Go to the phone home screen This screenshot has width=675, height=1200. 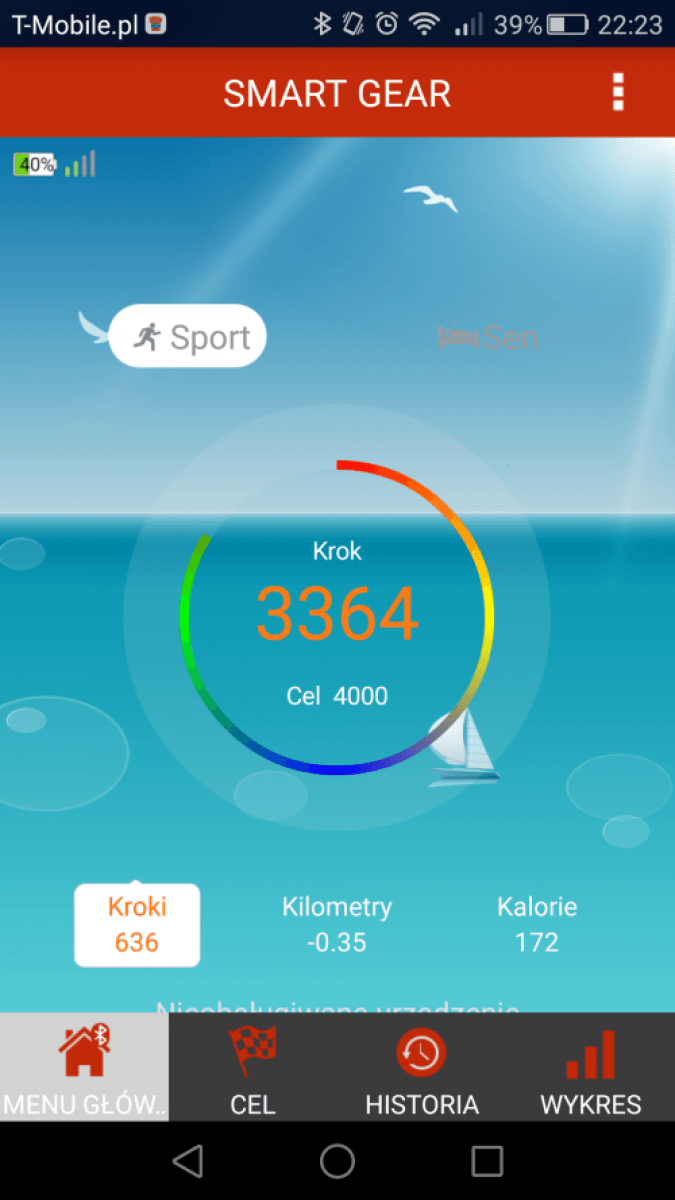337,1161
